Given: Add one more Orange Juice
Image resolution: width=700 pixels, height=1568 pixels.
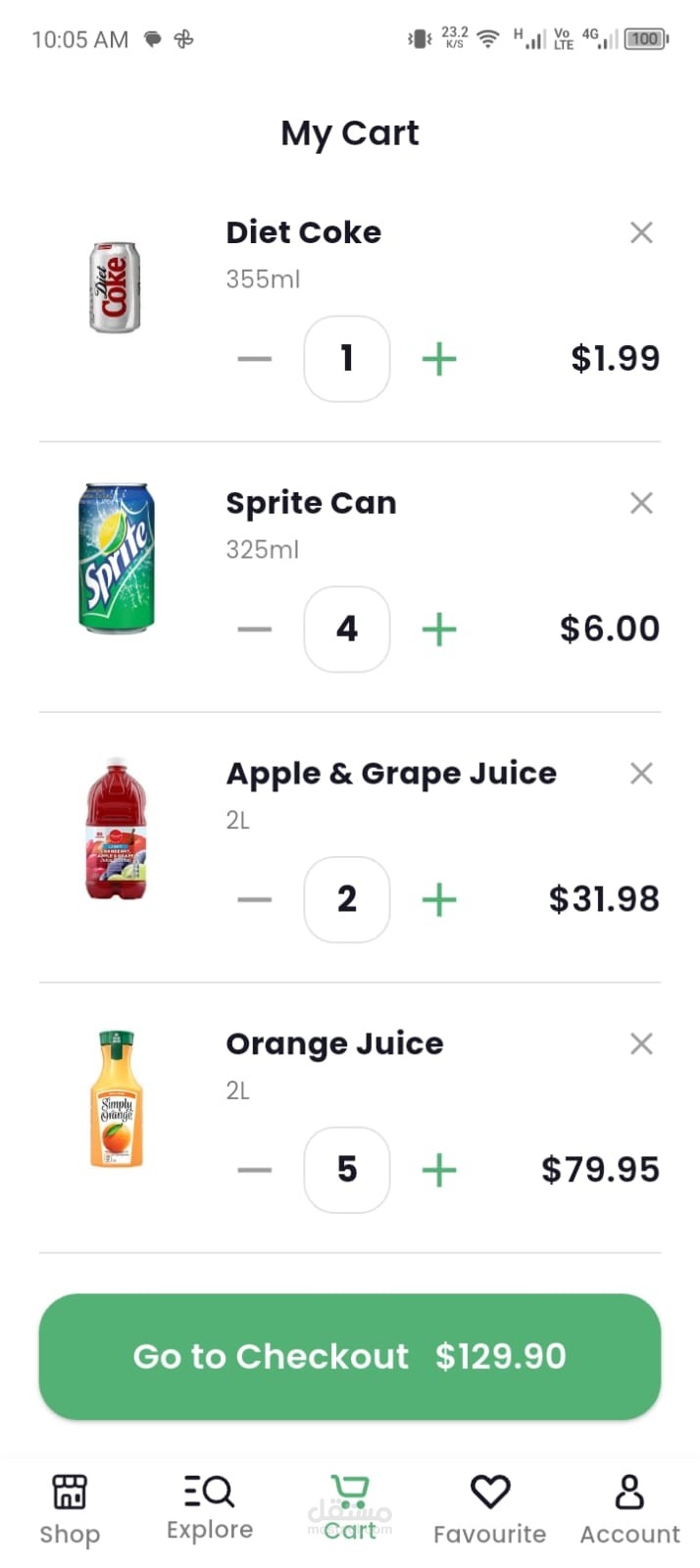Looking at the screenshot, I should [x=439, y=1170].
